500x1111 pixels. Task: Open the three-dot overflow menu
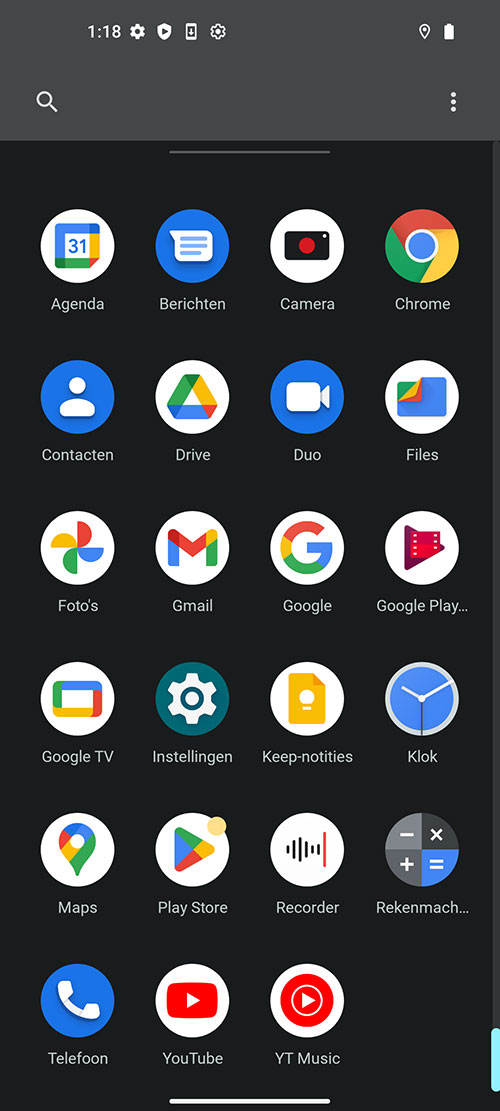tap(453, 102)
